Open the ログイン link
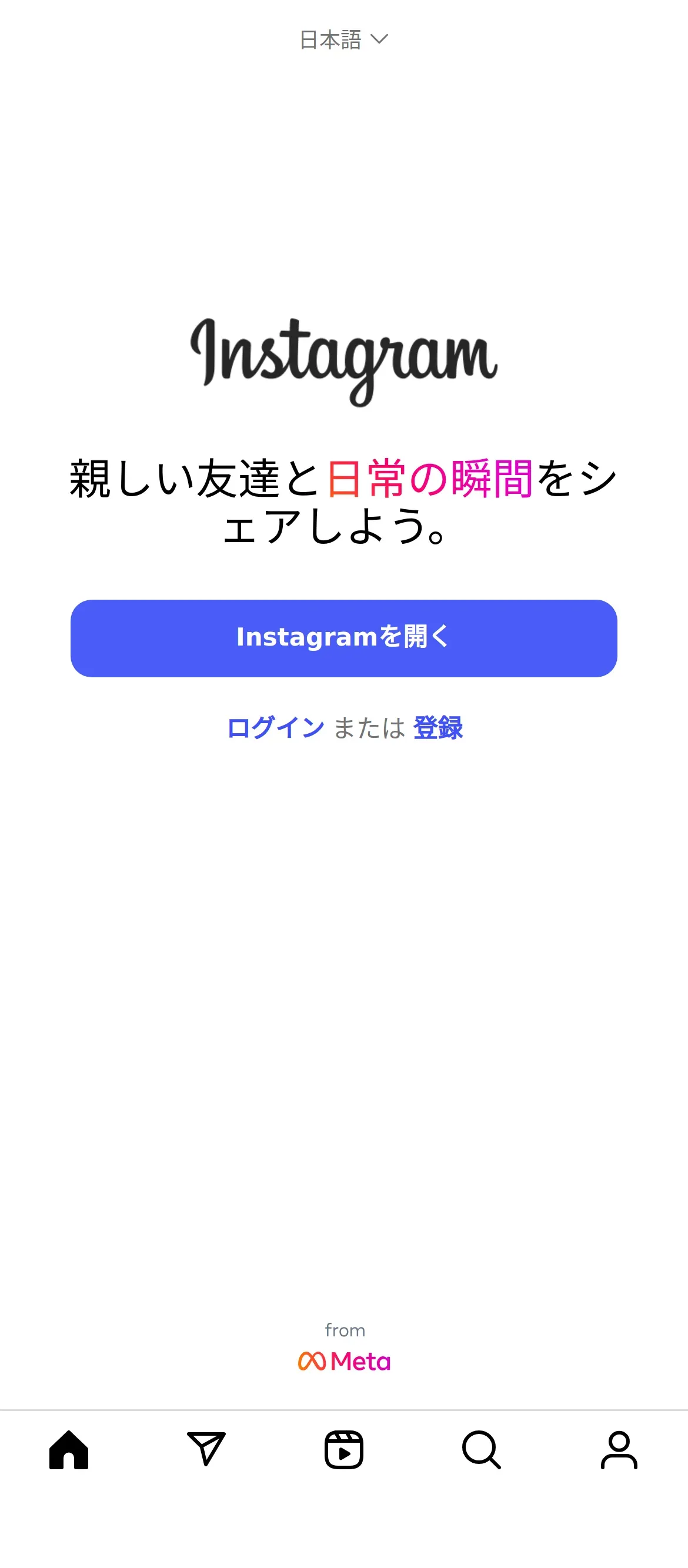Screen dimensions: 688x1568 pos(275,727)
